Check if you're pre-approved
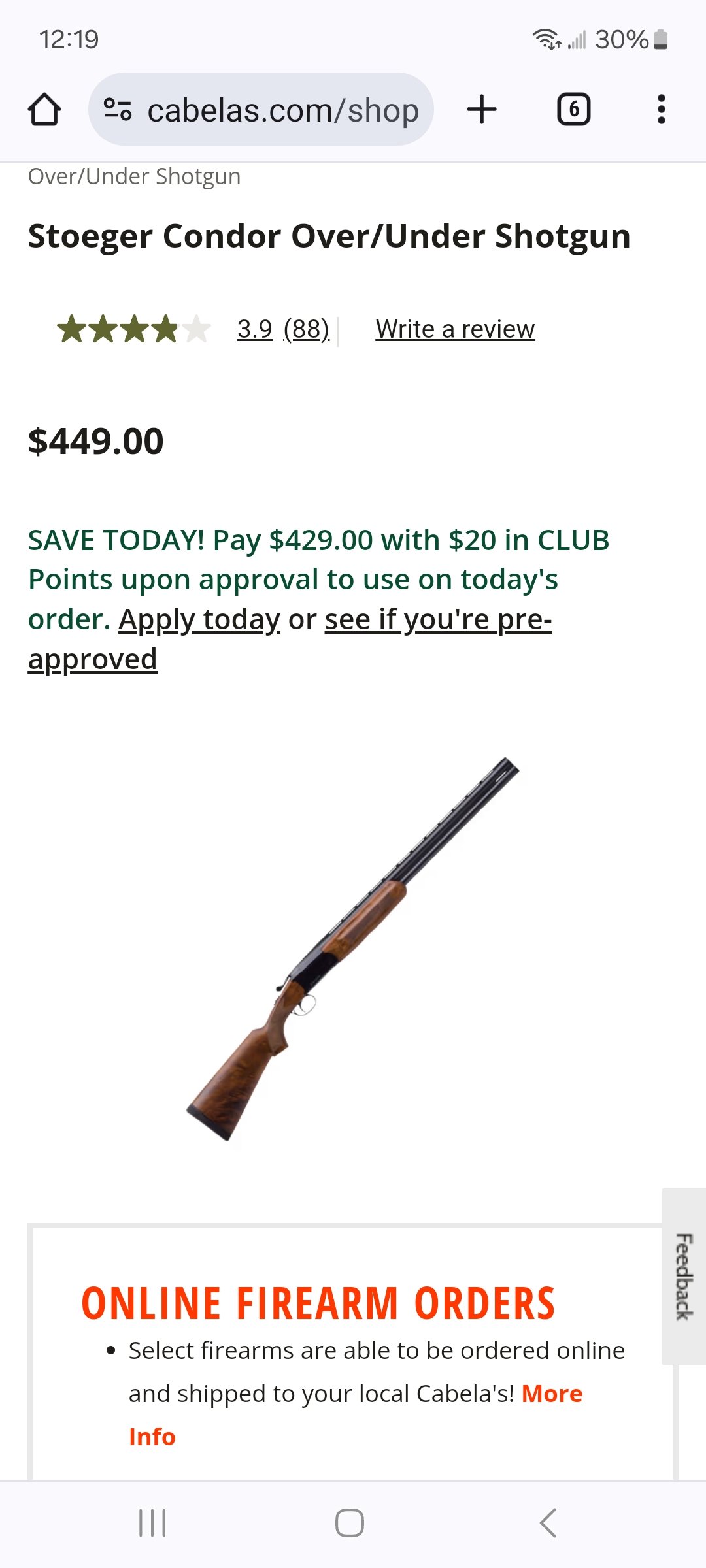The width and height of the screenshot is (706, 1568). [x=290, y=639]
